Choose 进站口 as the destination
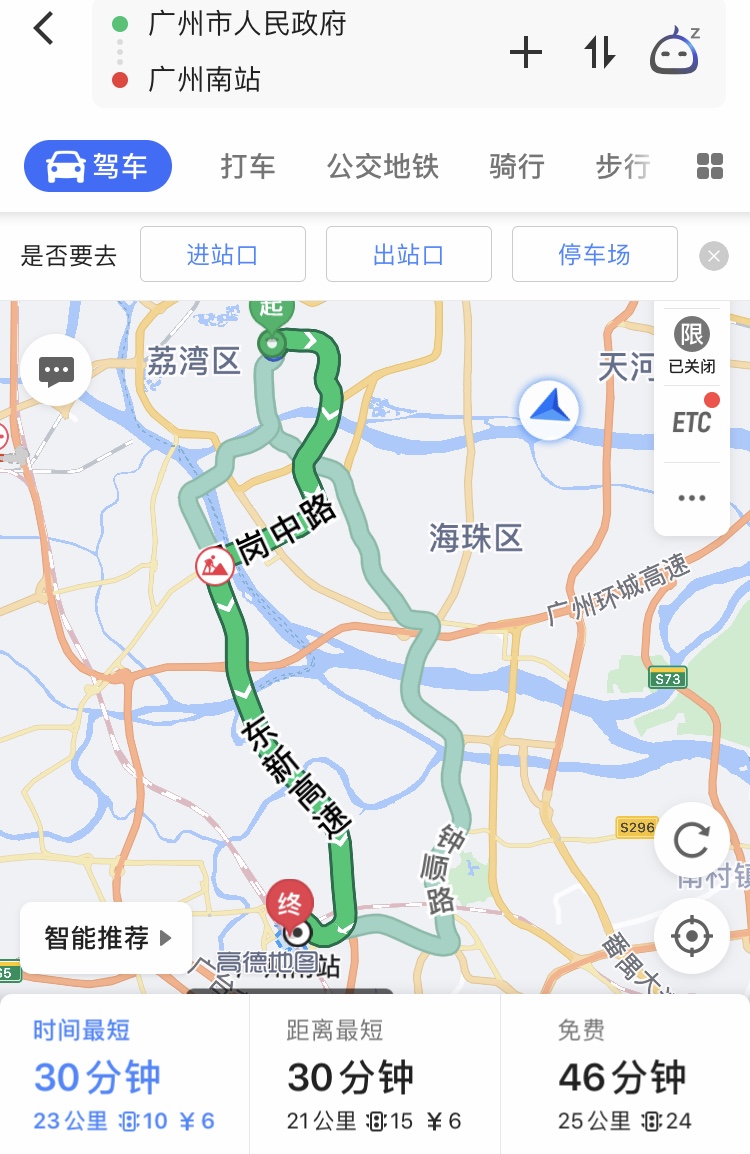 point(223,255)
